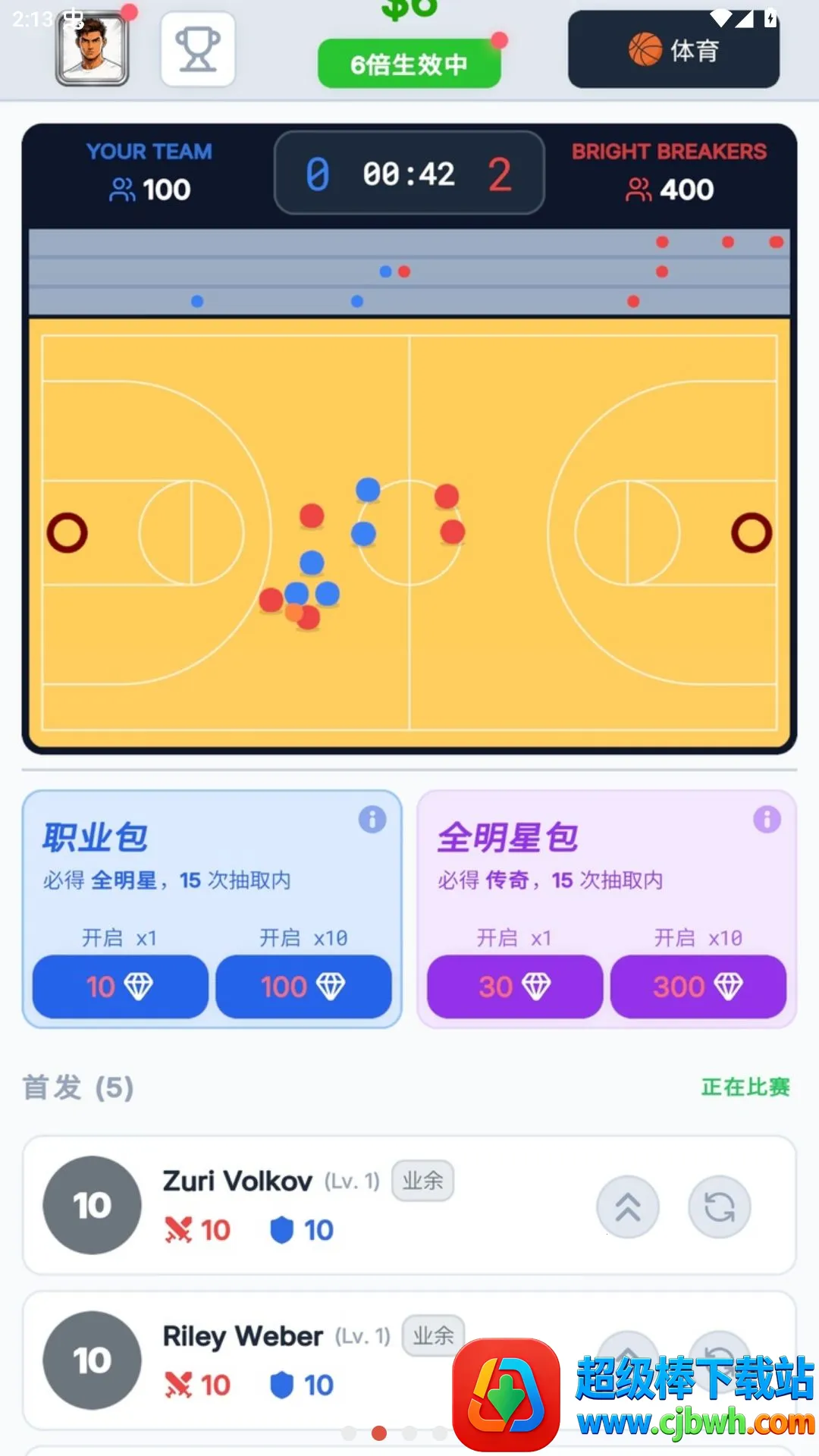Upgrade Zuri Volkov with the arrow icon
Screen dimensions: 819x1456
click(x=628, y=1207)
